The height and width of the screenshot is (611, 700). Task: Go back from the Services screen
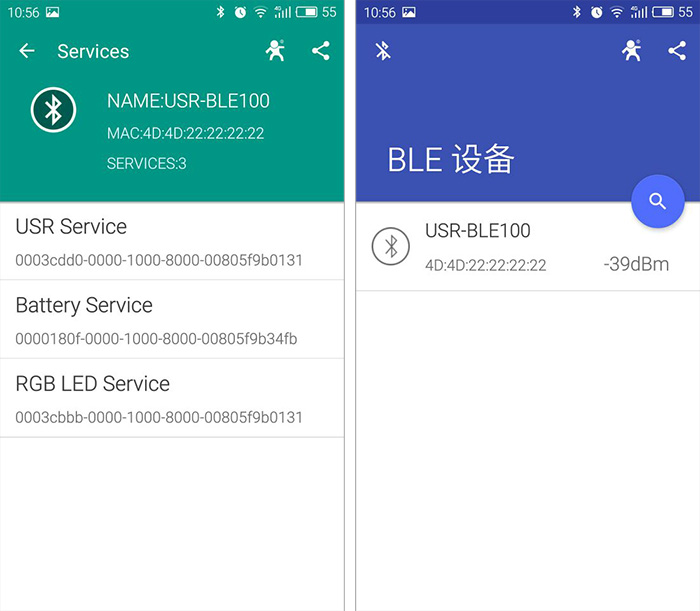[27, 51]
